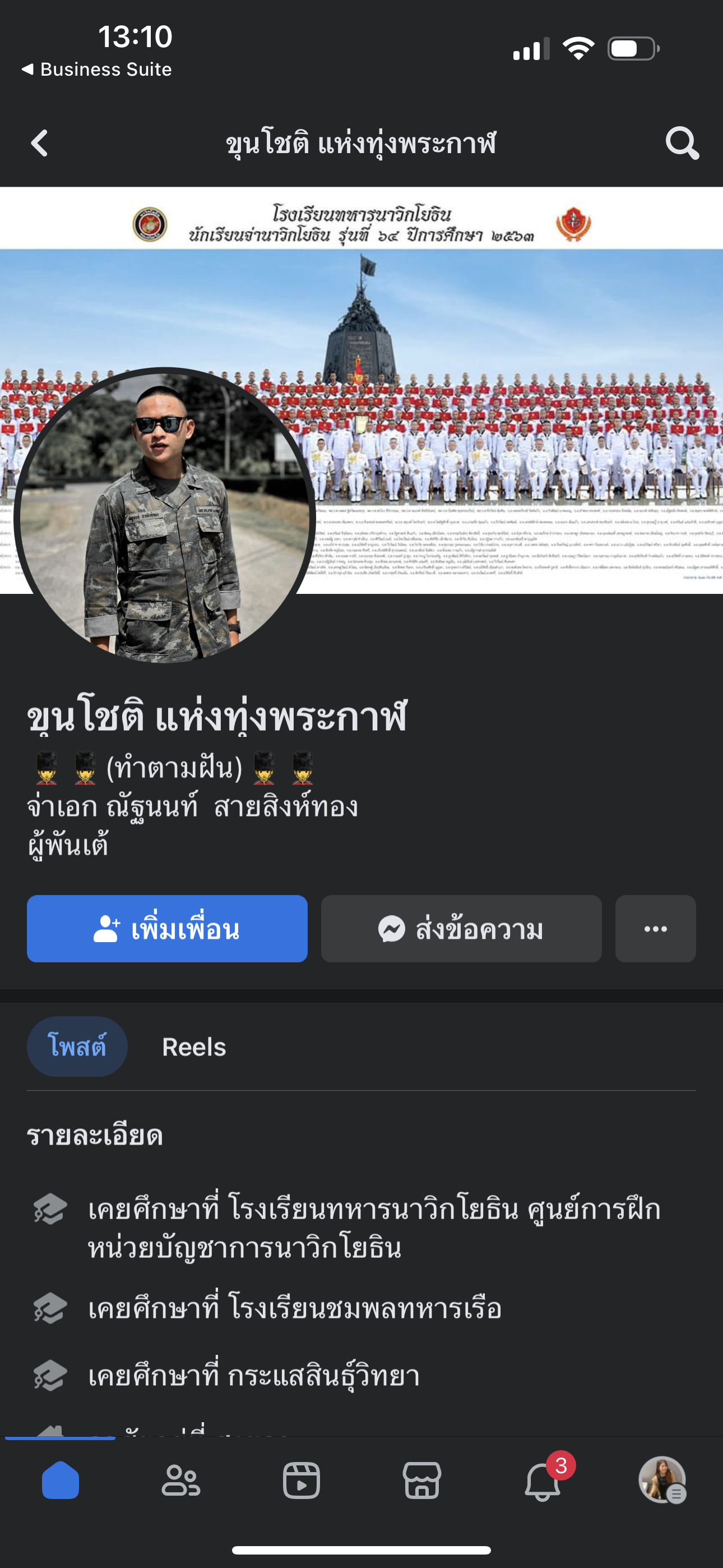Viewport: 723px width, 1568px height.
Task: Open the three-dot more options button
Action: point(655,928)
